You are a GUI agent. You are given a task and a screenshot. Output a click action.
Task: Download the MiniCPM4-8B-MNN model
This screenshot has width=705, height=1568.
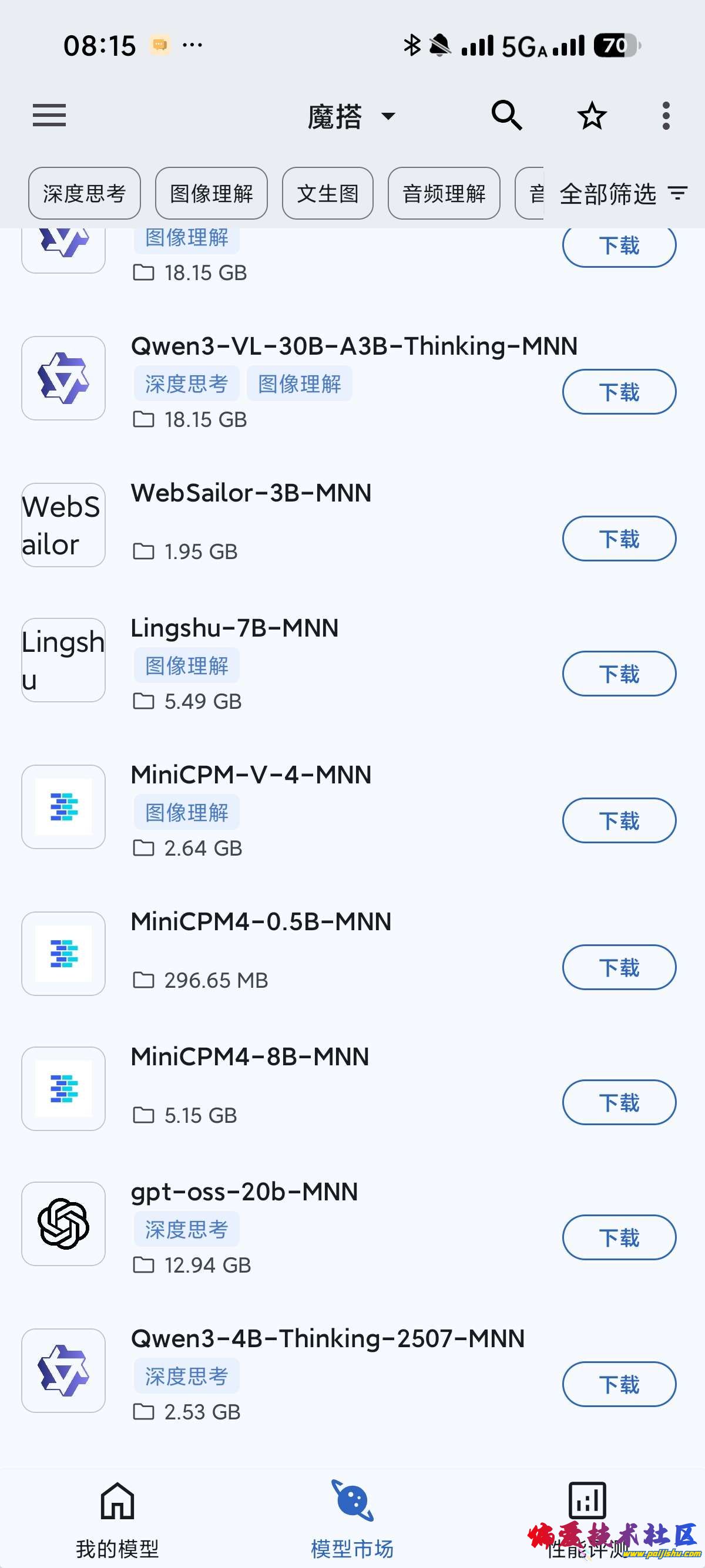tap(619, 1102)
